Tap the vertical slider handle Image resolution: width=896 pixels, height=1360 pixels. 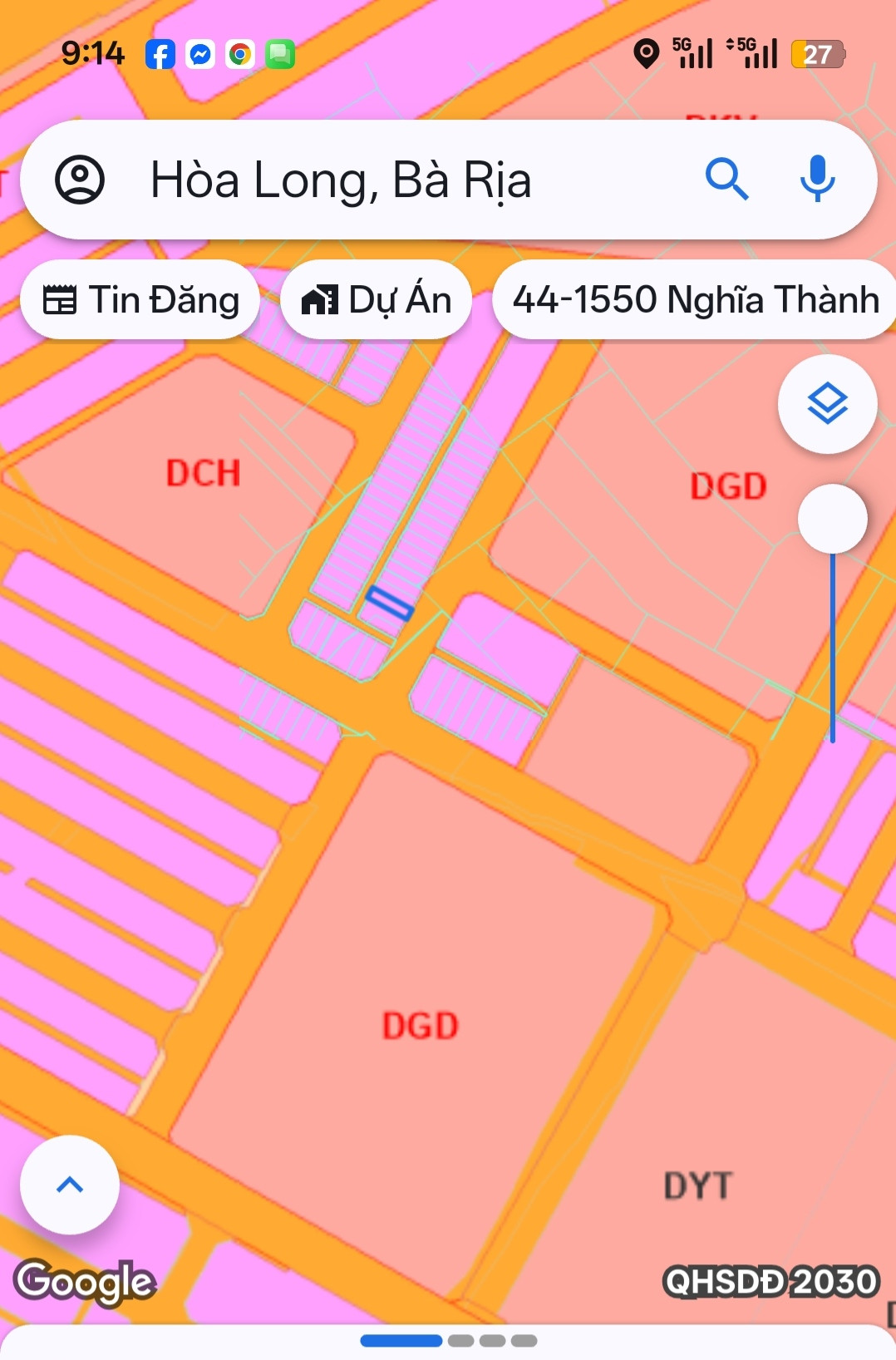pos(833,519)
